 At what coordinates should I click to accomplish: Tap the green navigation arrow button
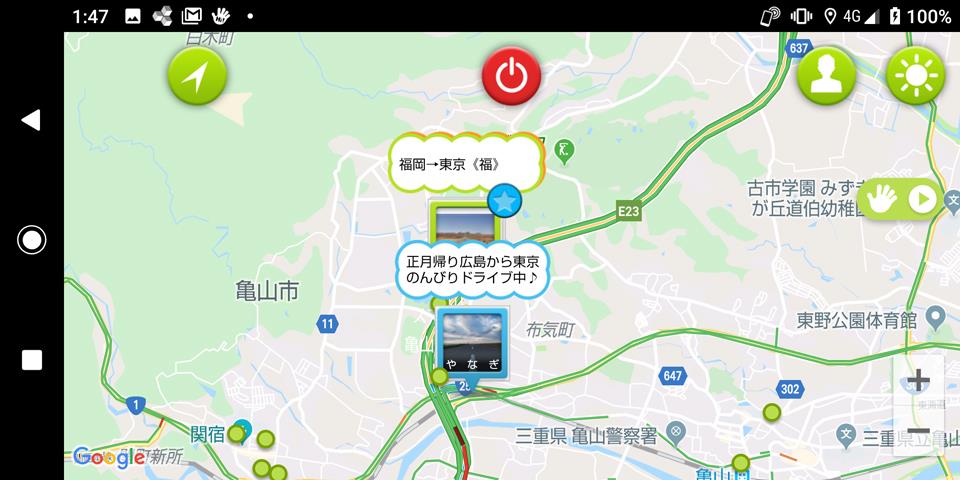pyautogui.click(x=197, y=76)
